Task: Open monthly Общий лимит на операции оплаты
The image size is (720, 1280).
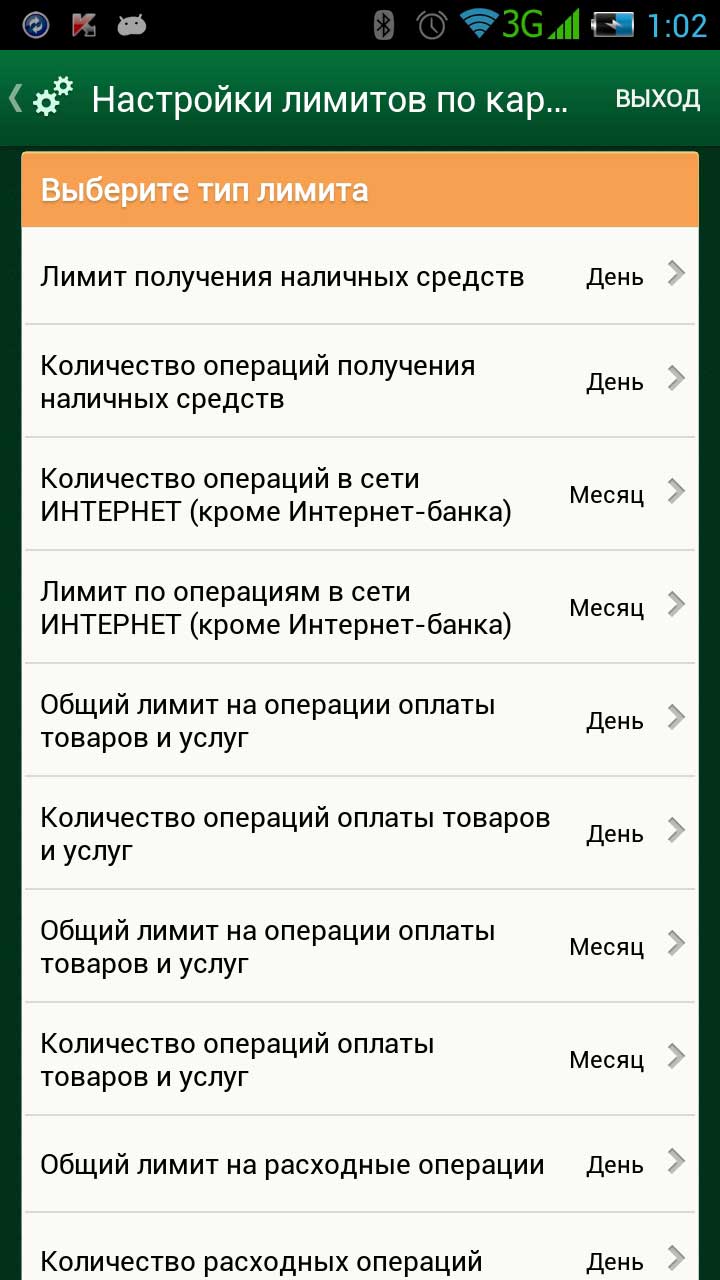Action: (x=360, y=946)
